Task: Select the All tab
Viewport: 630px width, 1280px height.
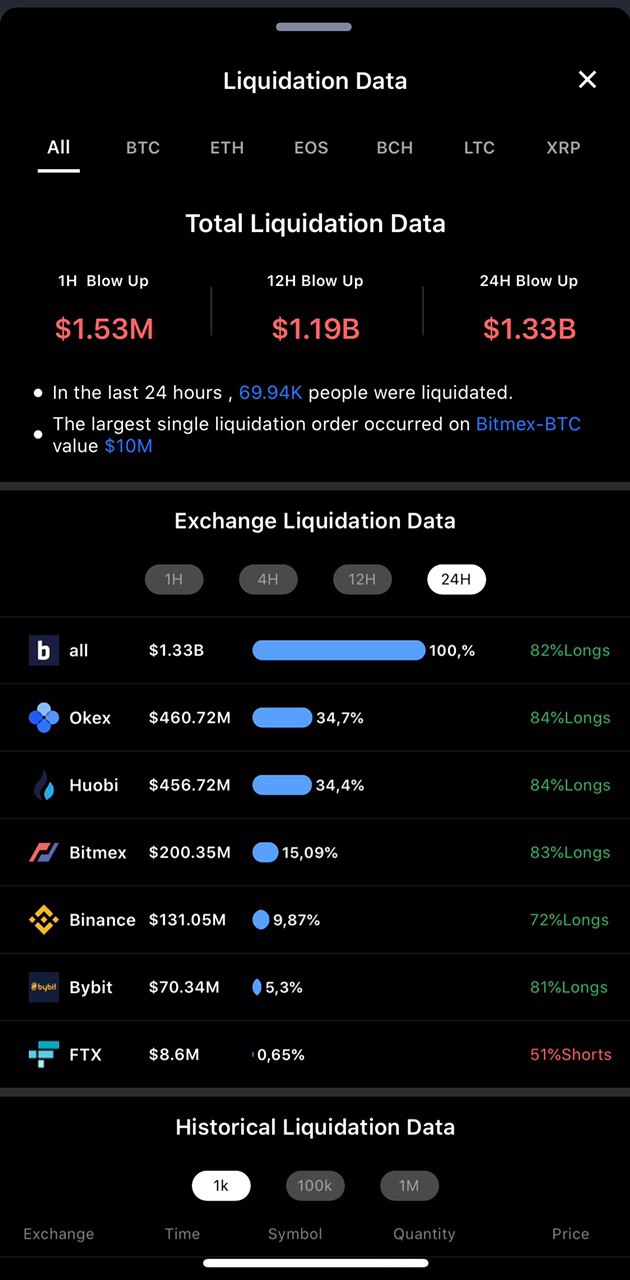Action: (x=59, y=148)
